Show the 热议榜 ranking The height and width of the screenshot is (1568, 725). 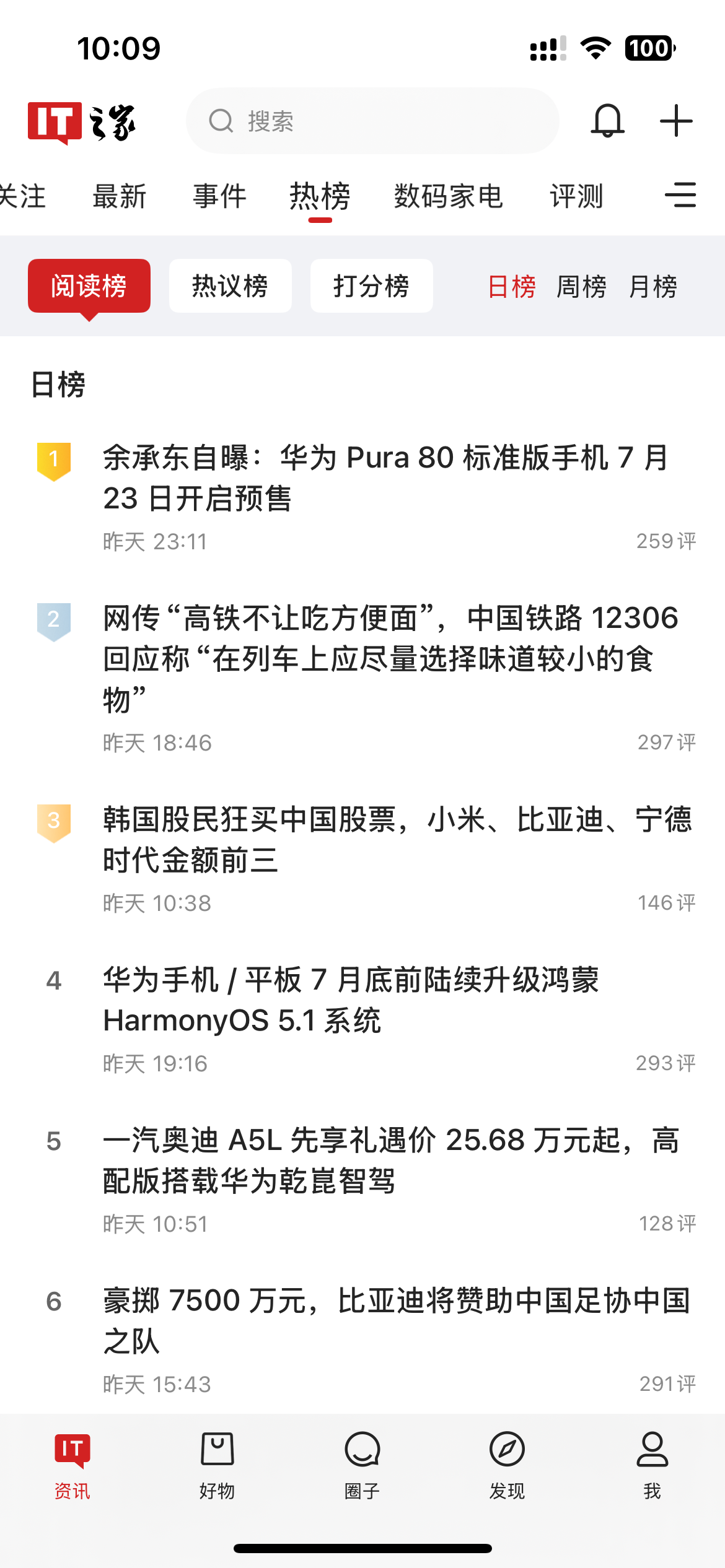click(230, 286)
